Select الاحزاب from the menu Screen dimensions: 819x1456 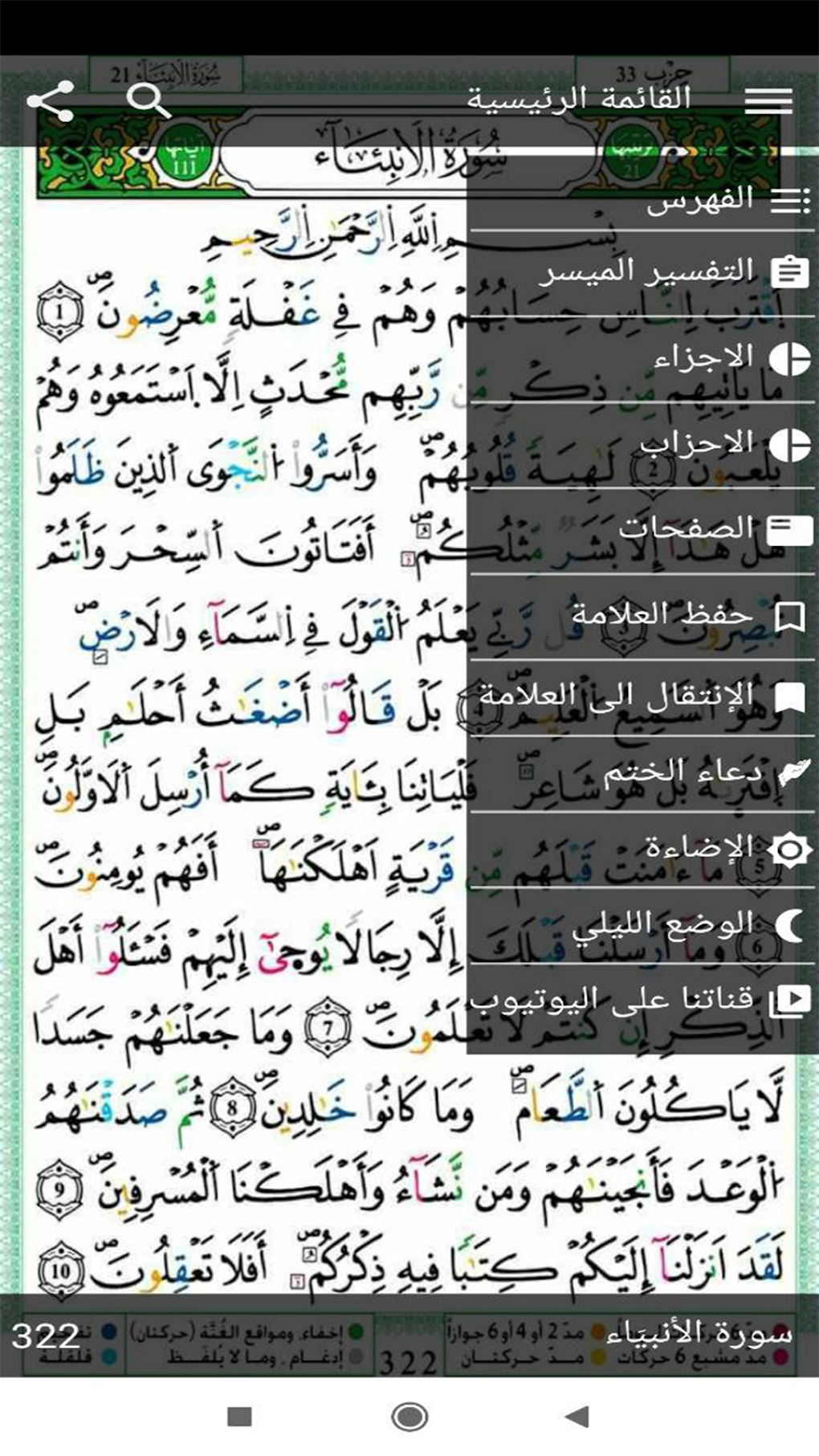[641, 444]
